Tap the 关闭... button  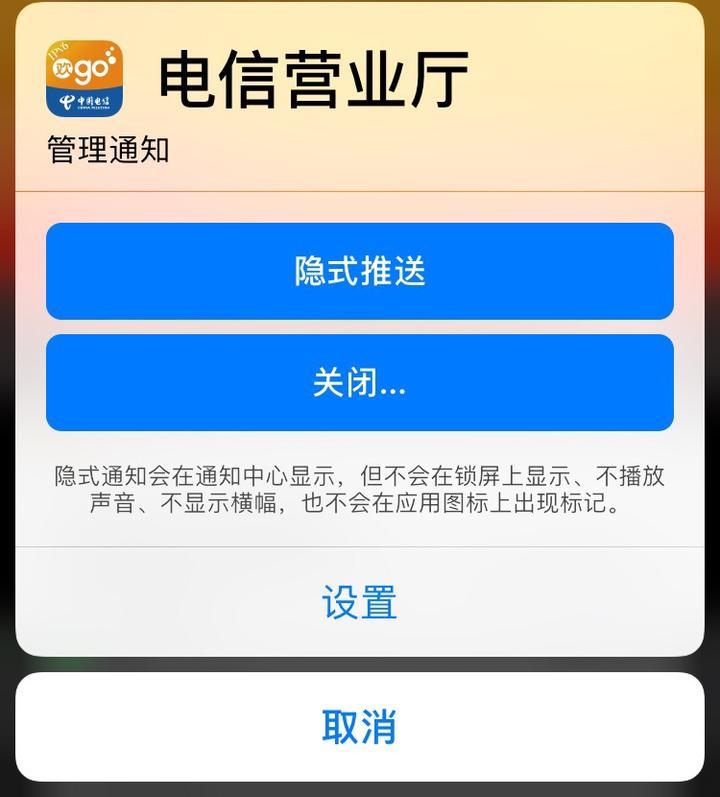coord(360,382)
